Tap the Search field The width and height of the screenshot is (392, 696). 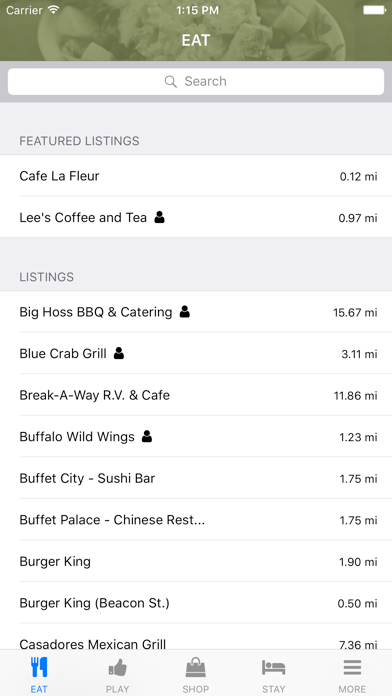point(196,81)
